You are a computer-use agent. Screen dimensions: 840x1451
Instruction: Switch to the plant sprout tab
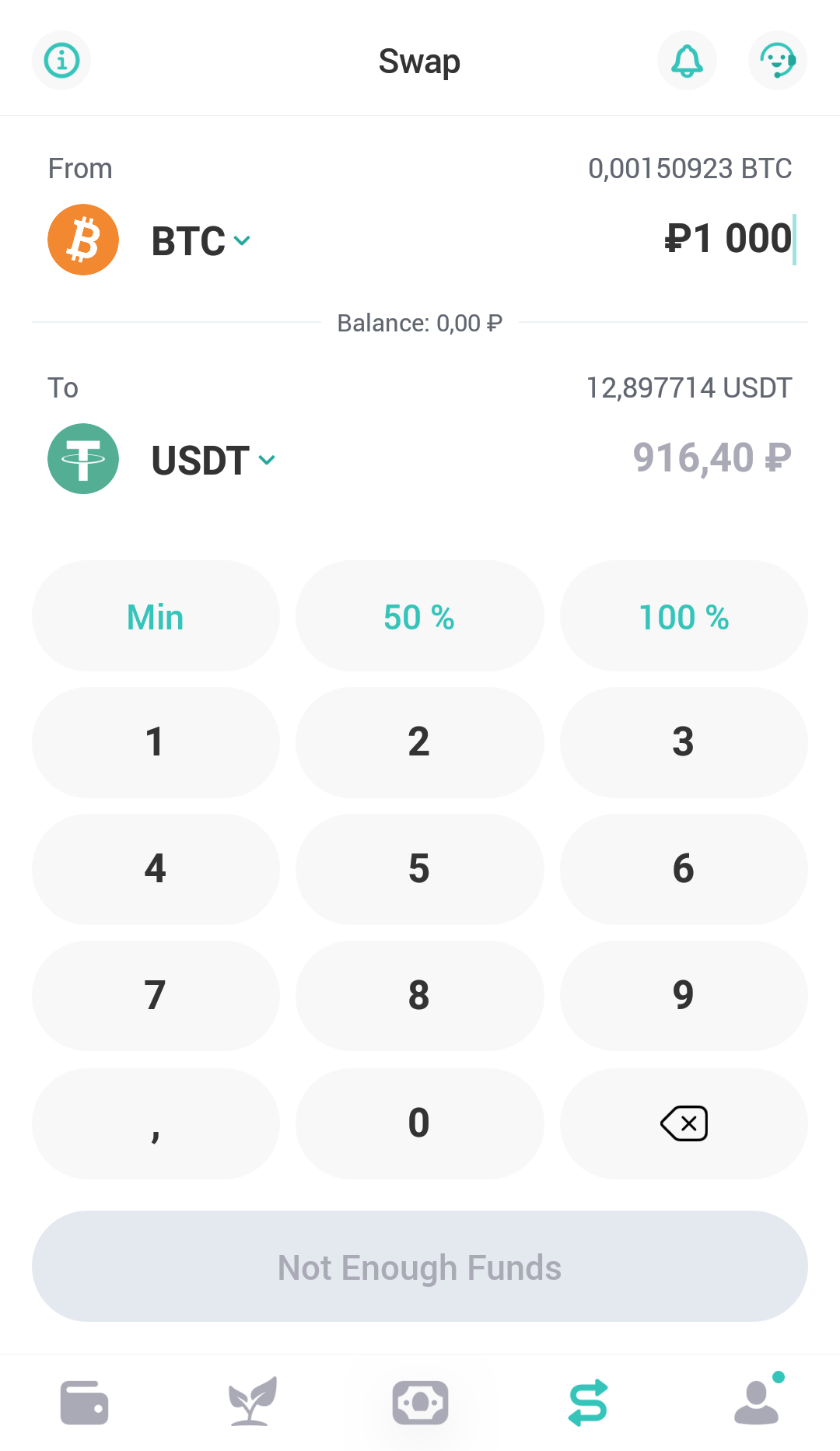coord(251,1401)
